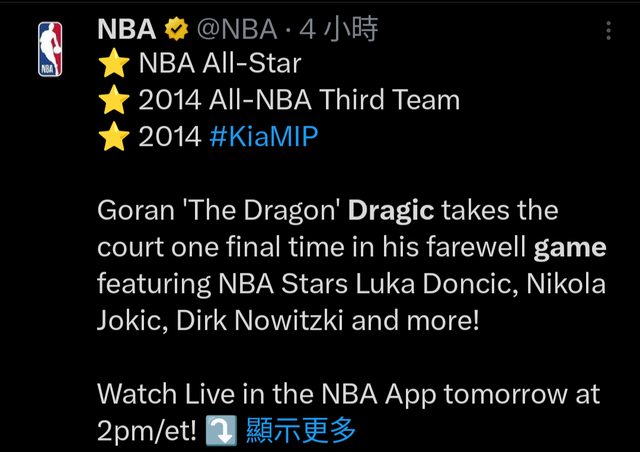Open the tweet's overflow menu
The image size is (640, 452).
point(608,31)
